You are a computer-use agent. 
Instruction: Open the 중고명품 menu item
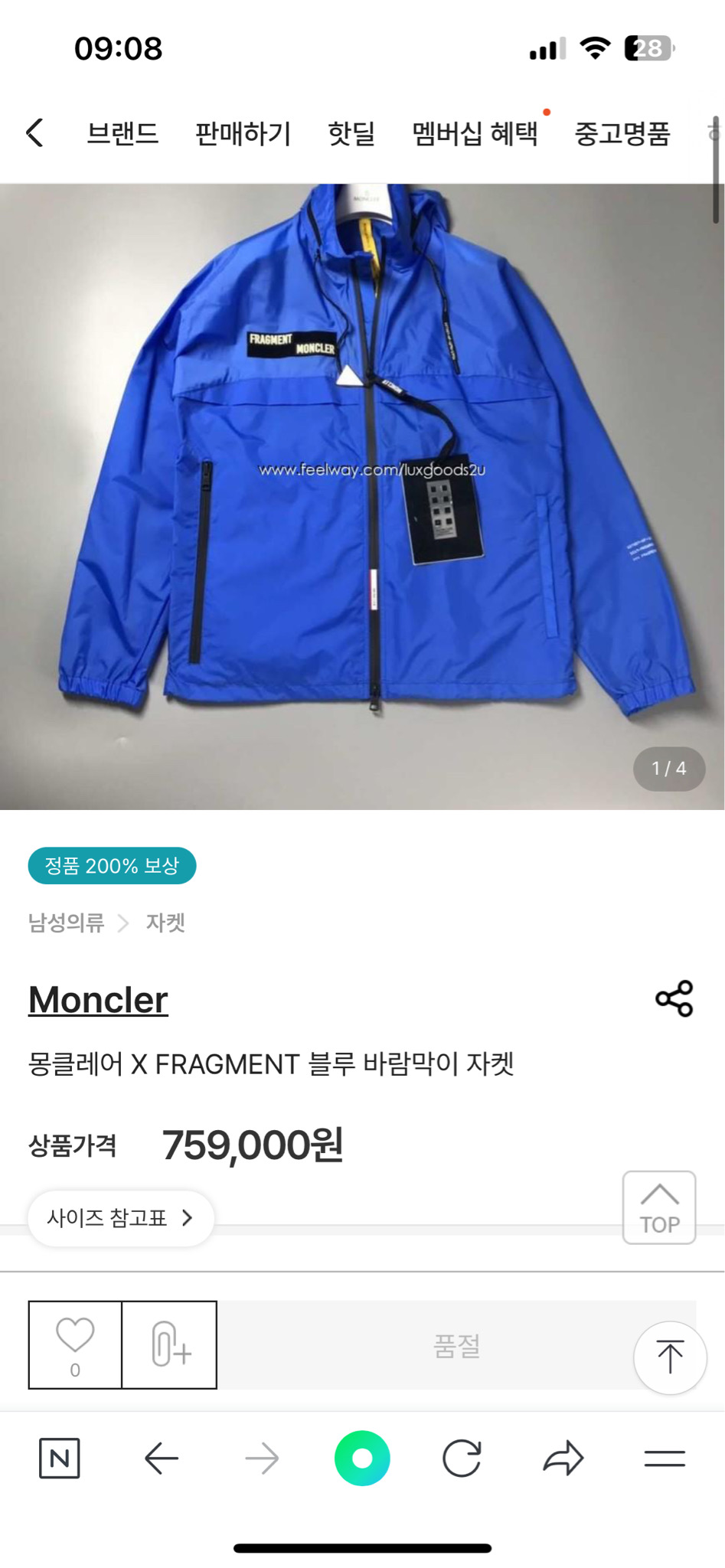[623, 133]
